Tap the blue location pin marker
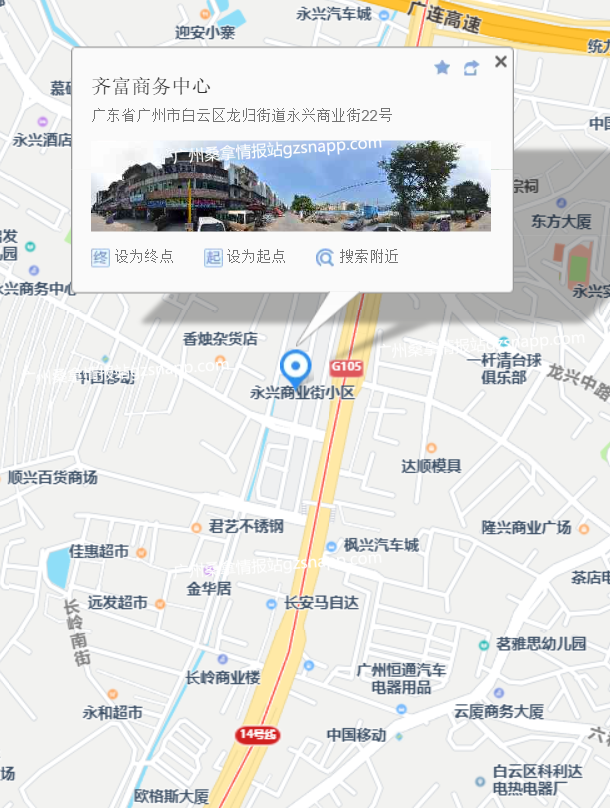This screenshot has width=610, height=808. [x=294, y=368]
